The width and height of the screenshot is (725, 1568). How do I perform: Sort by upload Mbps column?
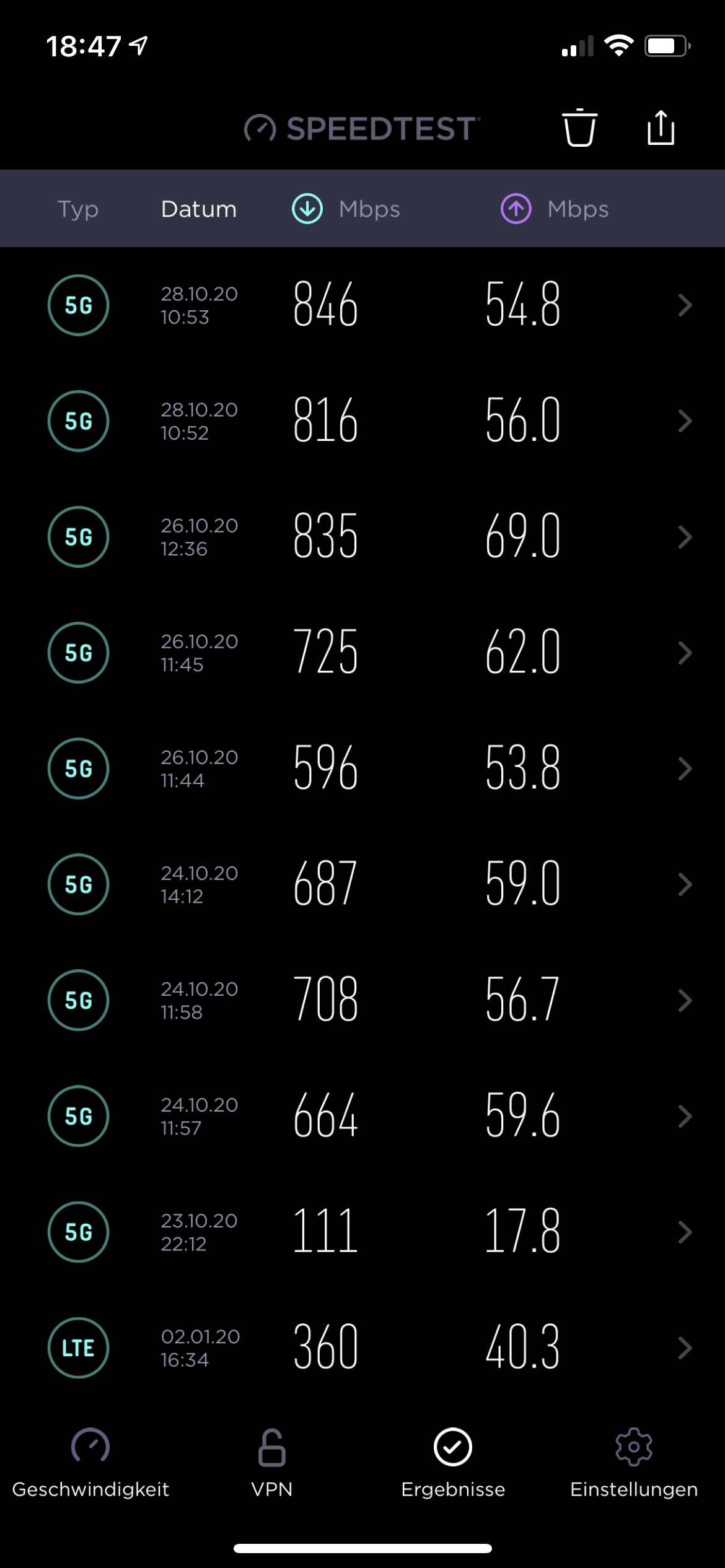(x=555, y=209)
